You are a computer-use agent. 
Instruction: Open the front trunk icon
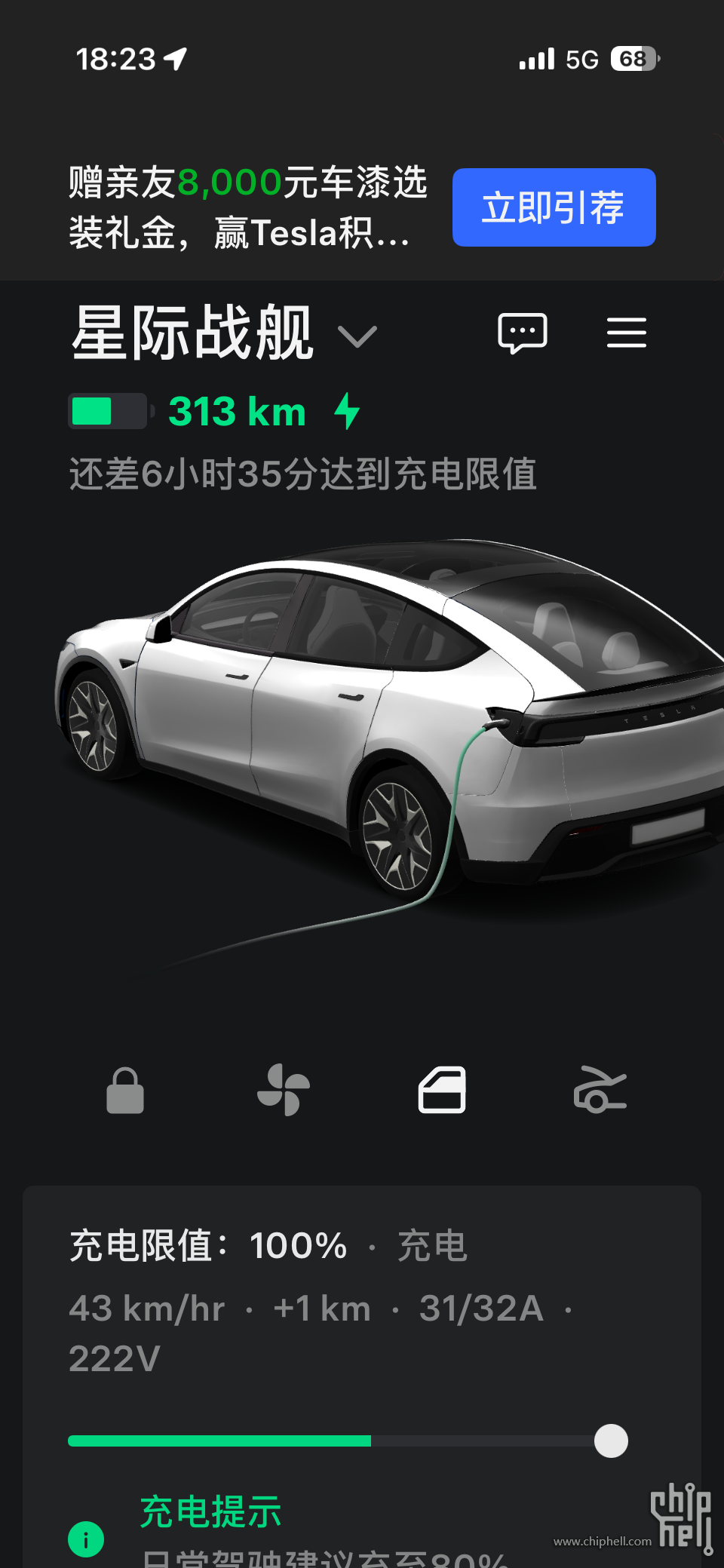coord(600,1091)
